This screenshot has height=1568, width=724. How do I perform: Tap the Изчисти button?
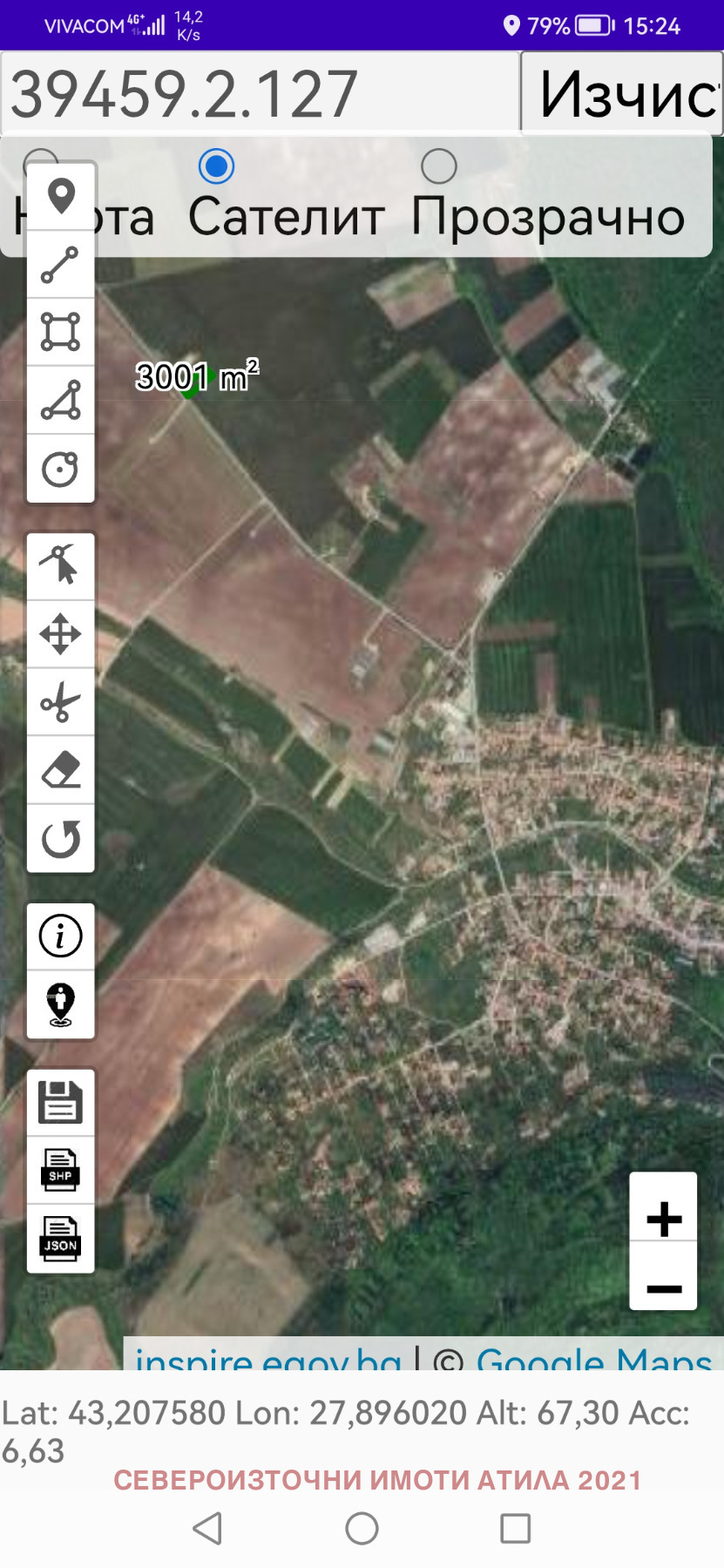pos(622,93)
